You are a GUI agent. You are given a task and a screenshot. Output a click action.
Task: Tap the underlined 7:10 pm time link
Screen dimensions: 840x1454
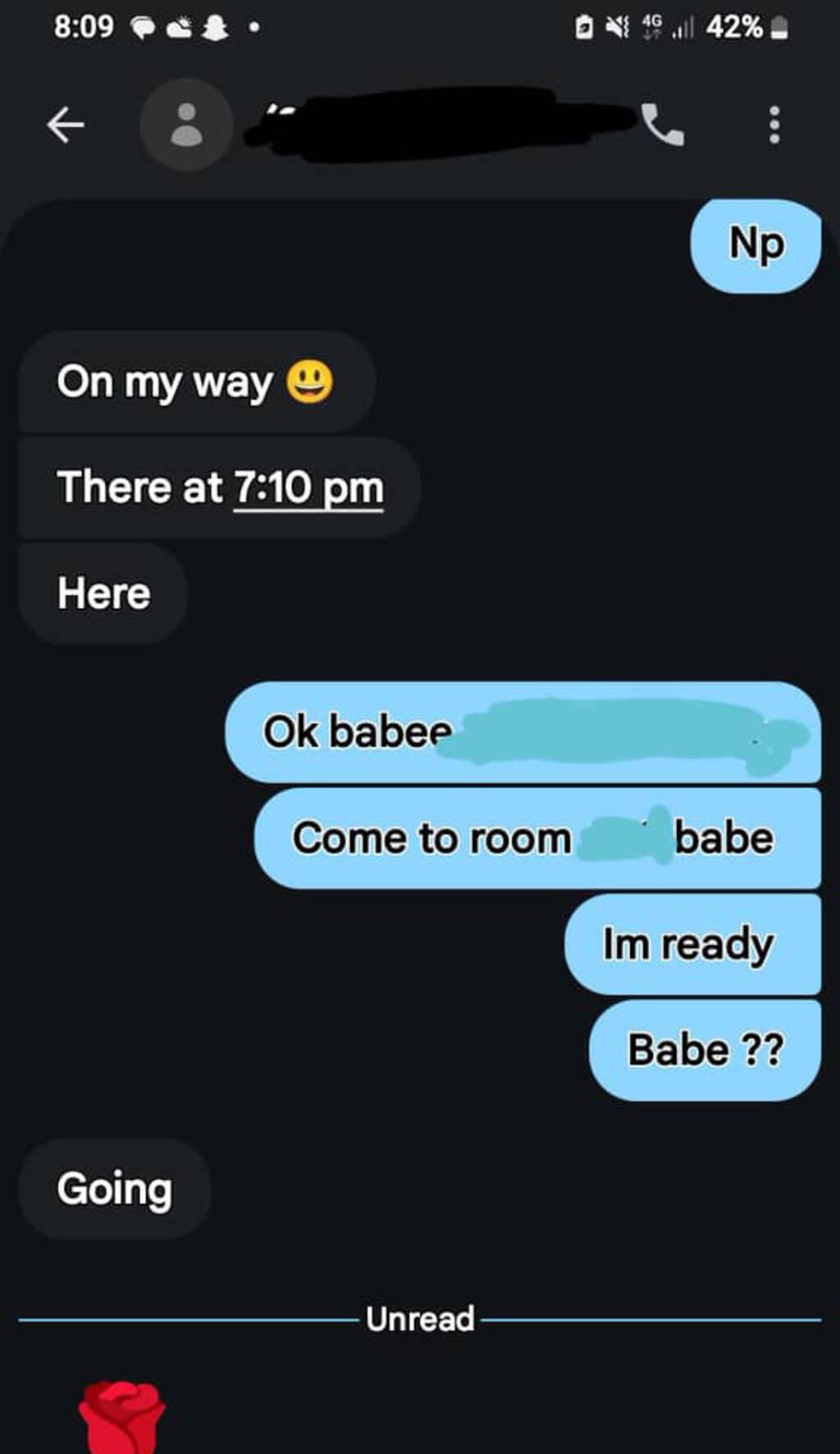coord(308,488)
